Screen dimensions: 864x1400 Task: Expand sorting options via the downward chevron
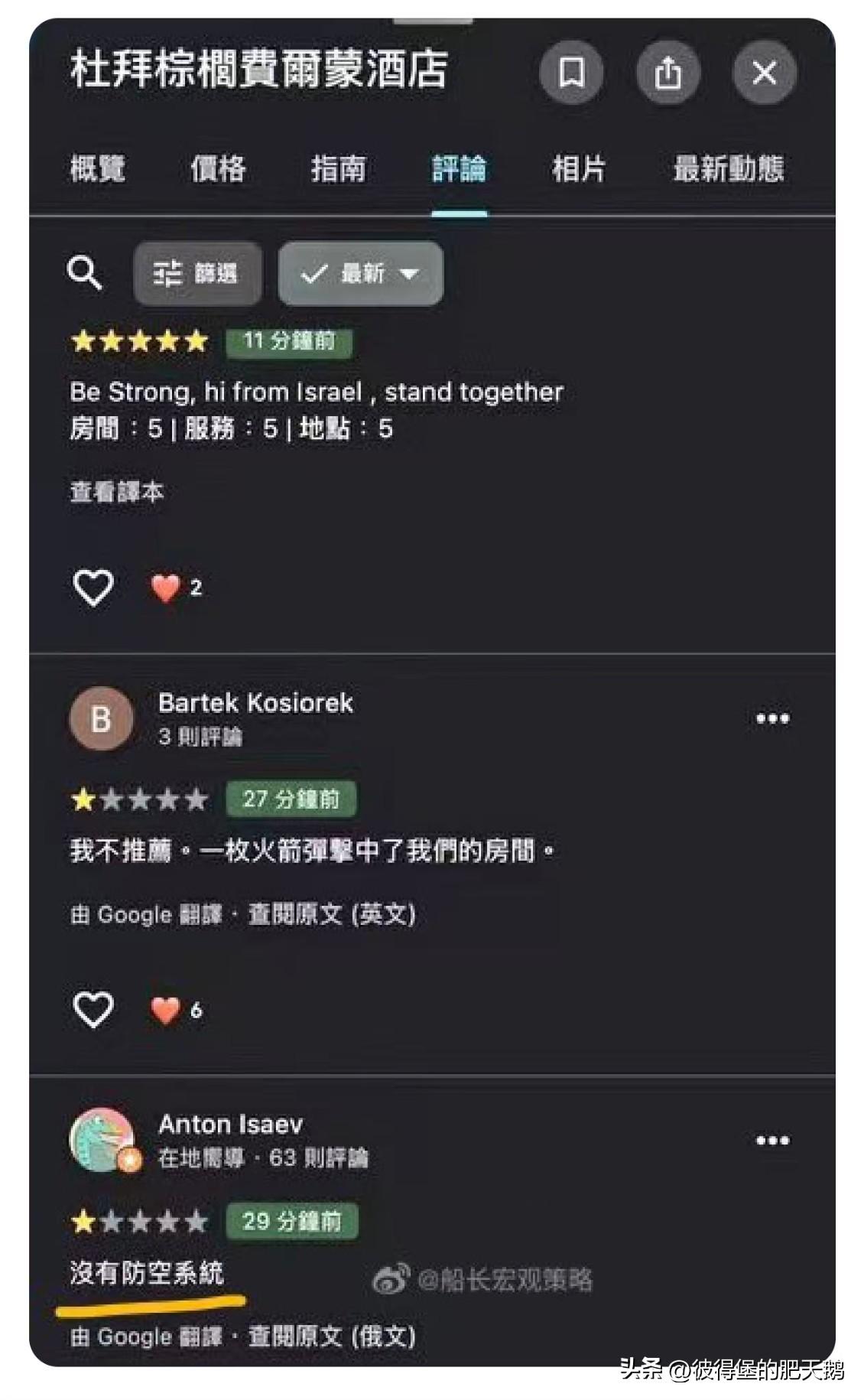(x=411, y=273)
